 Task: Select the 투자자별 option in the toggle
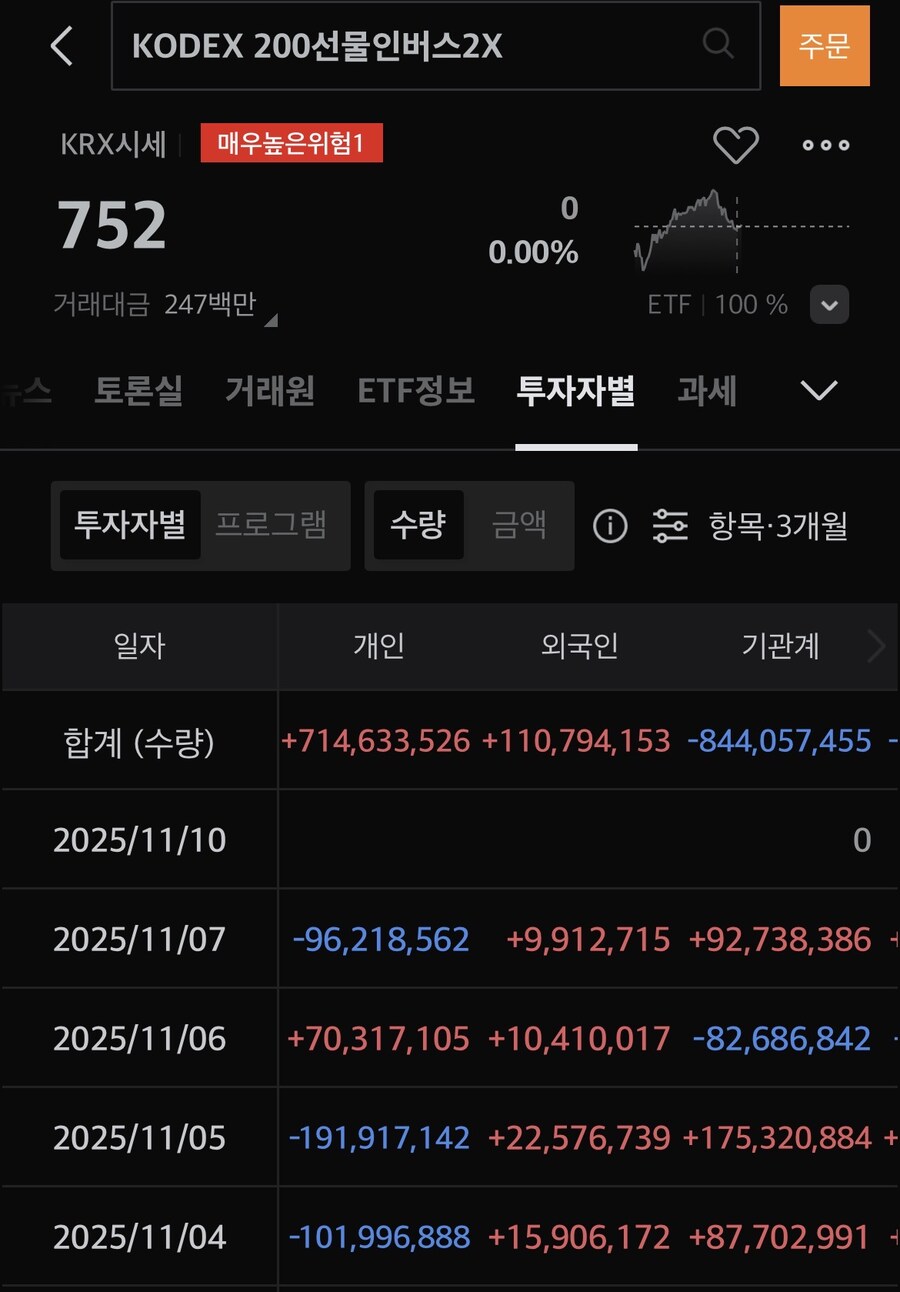pos(131,527)
